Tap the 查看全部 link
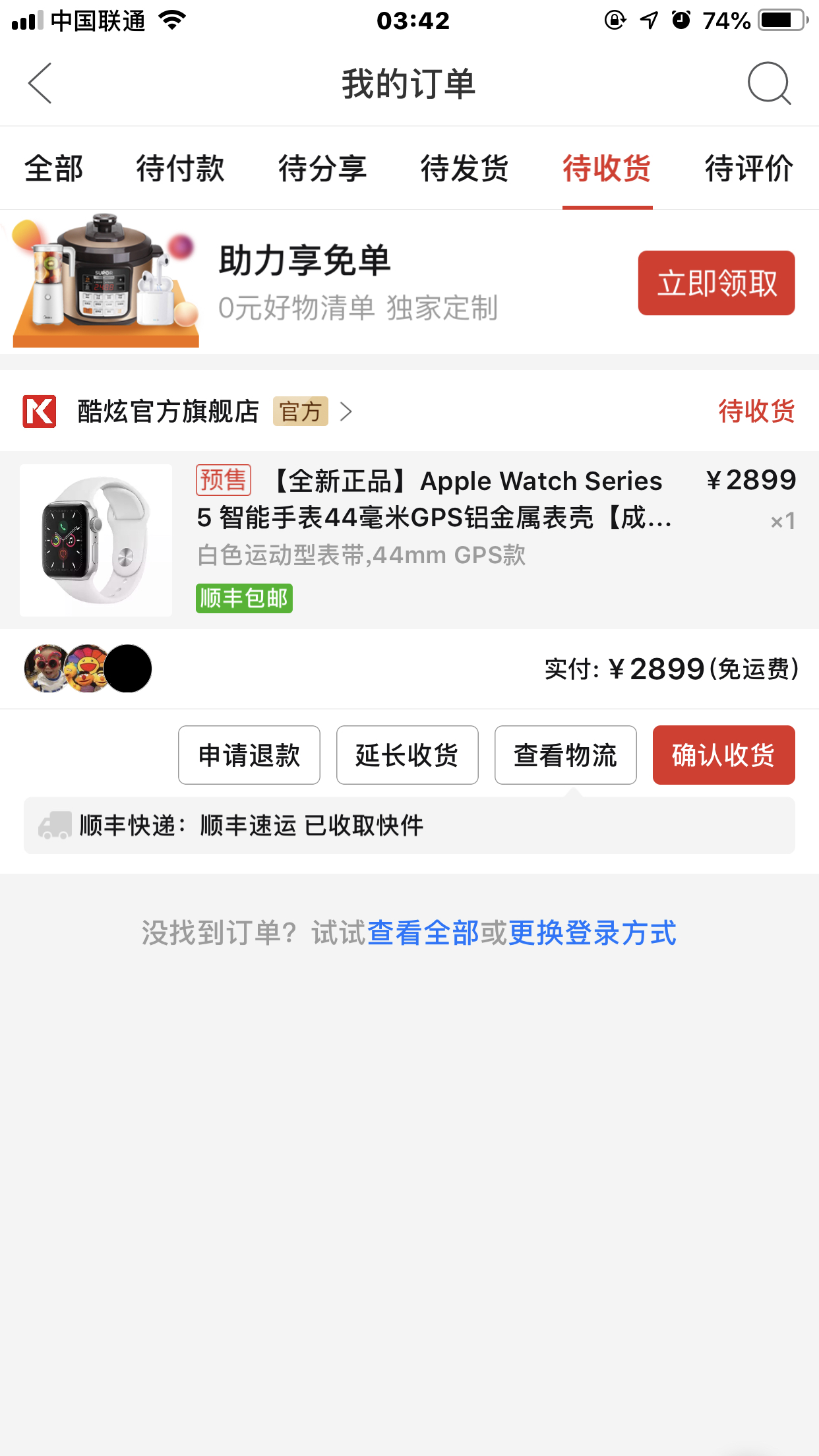819x1456 pixels. (x=423, y=933)
